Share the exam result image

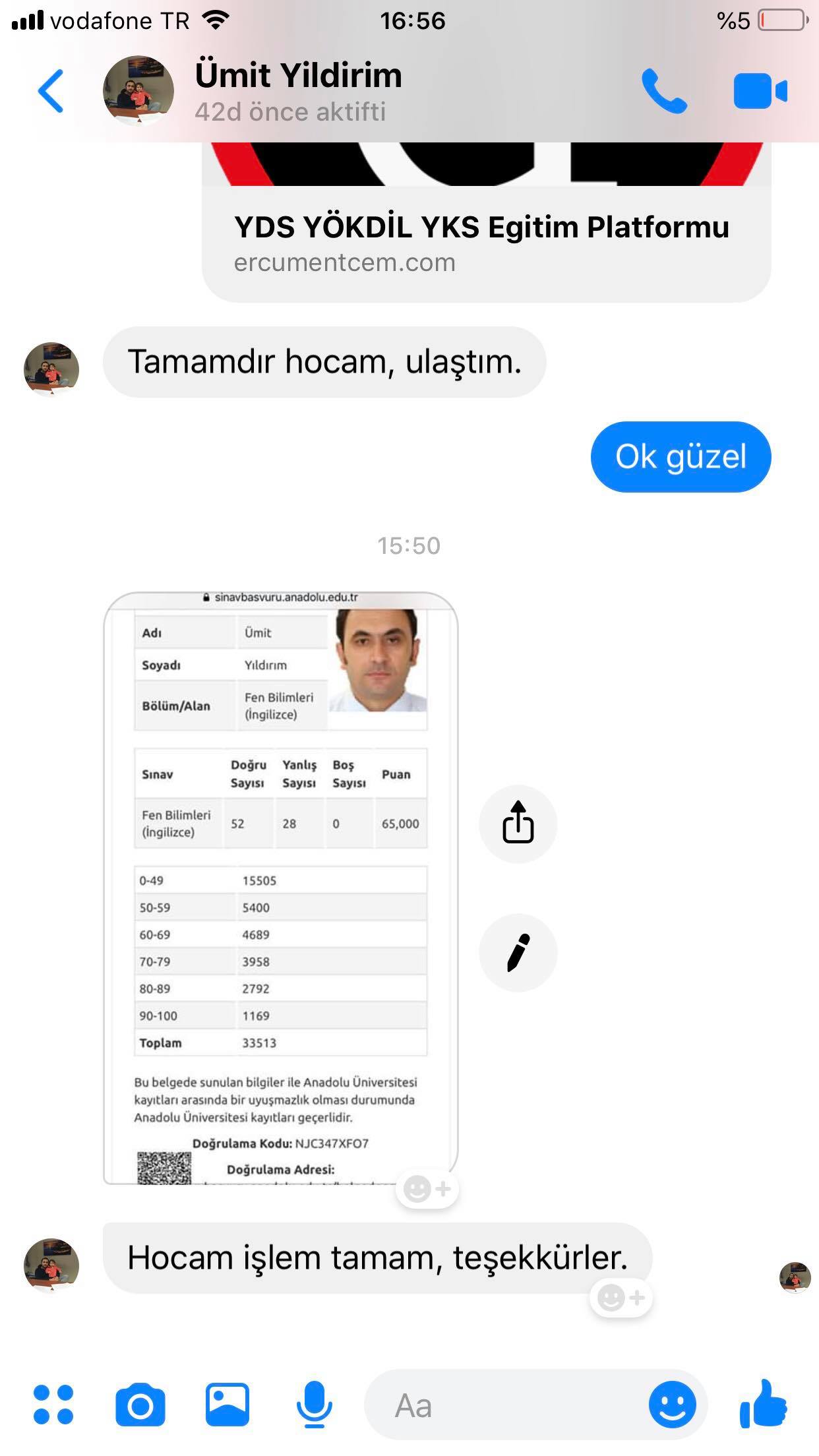(518, 824)
